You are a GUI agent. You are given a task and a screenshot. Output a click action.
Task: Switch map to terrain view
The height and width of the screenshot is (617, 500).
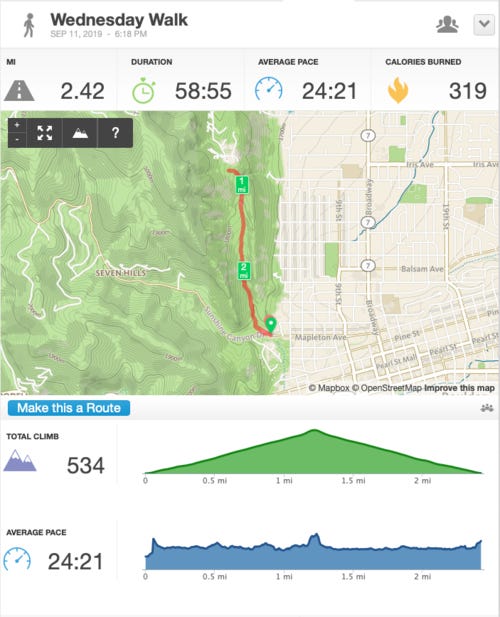click(x=80, y=133)
